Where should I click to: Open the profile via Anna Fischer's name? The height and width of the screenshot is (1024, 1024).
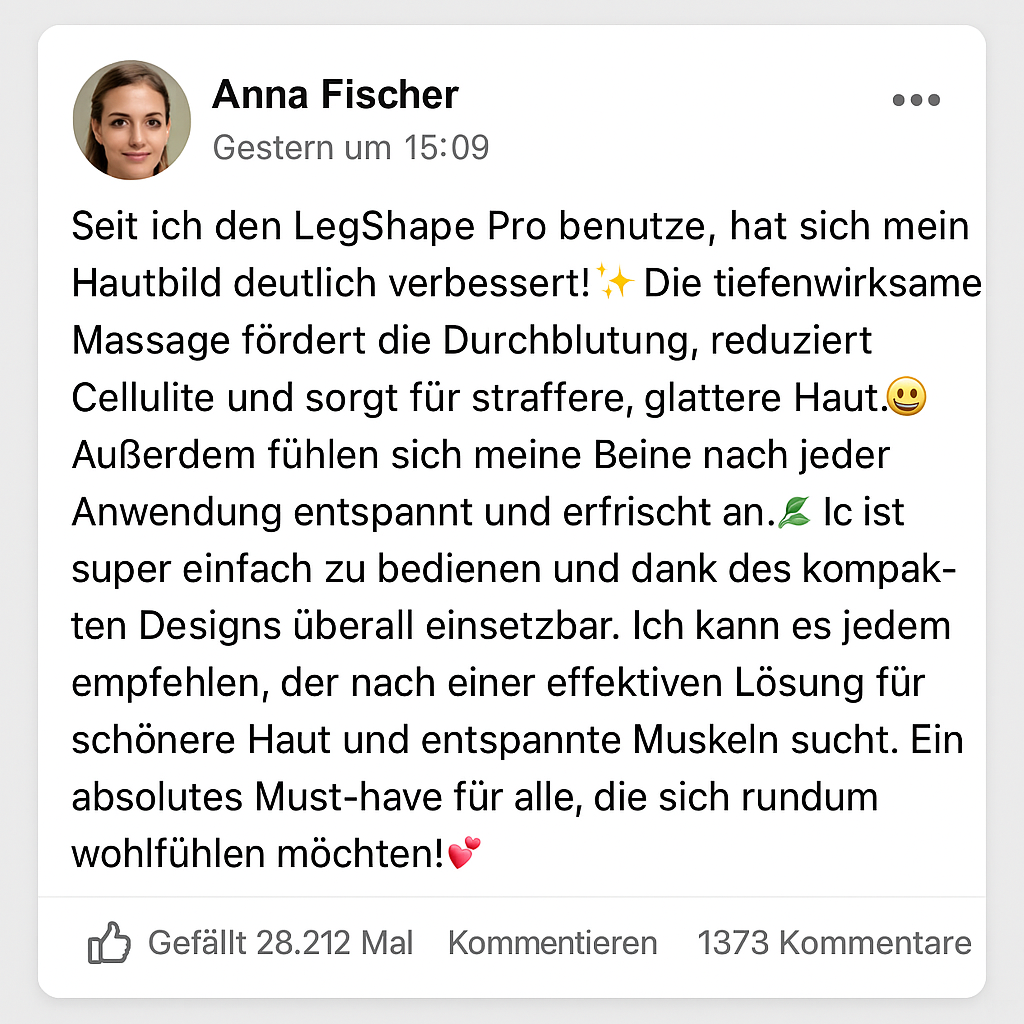point(335,95)
